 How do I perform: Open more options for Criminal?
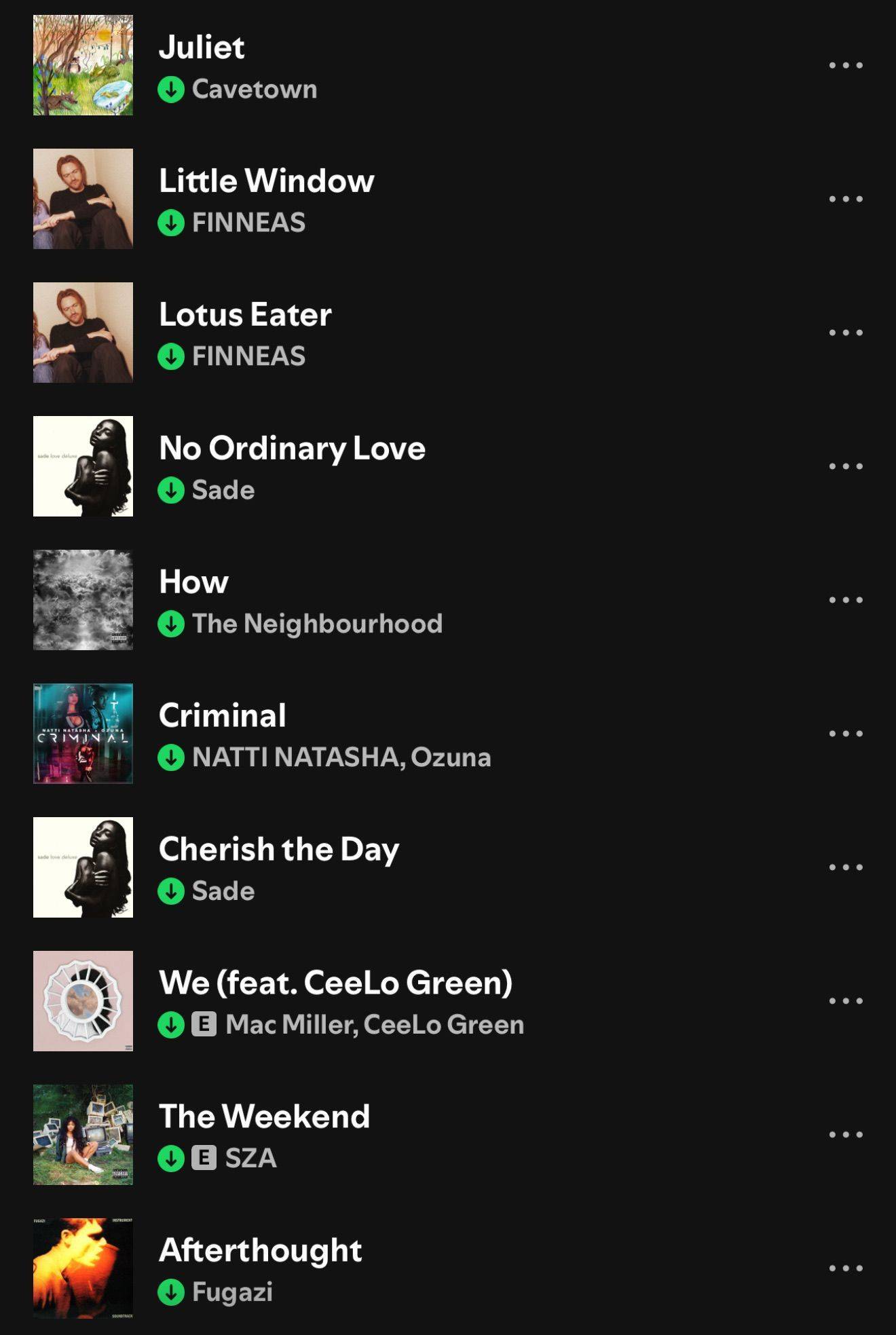[845, 734]
